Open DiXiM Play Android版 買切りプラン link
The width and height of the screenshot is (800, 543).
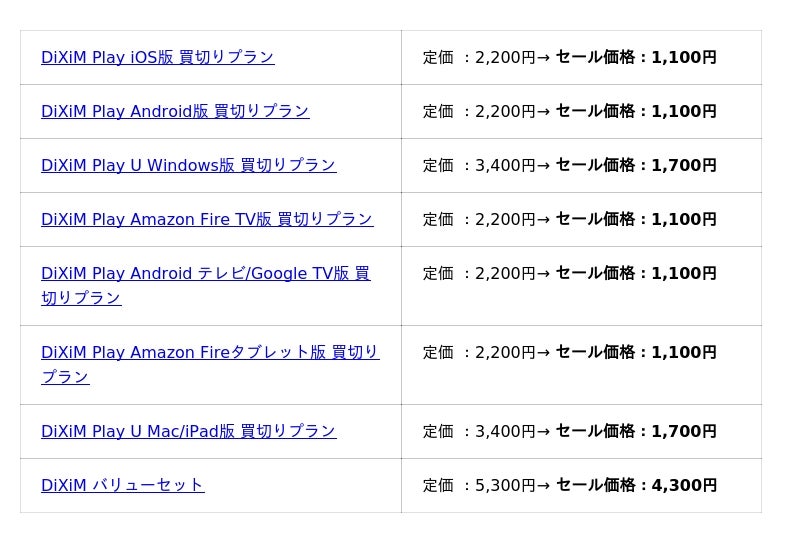pos(175,111)
